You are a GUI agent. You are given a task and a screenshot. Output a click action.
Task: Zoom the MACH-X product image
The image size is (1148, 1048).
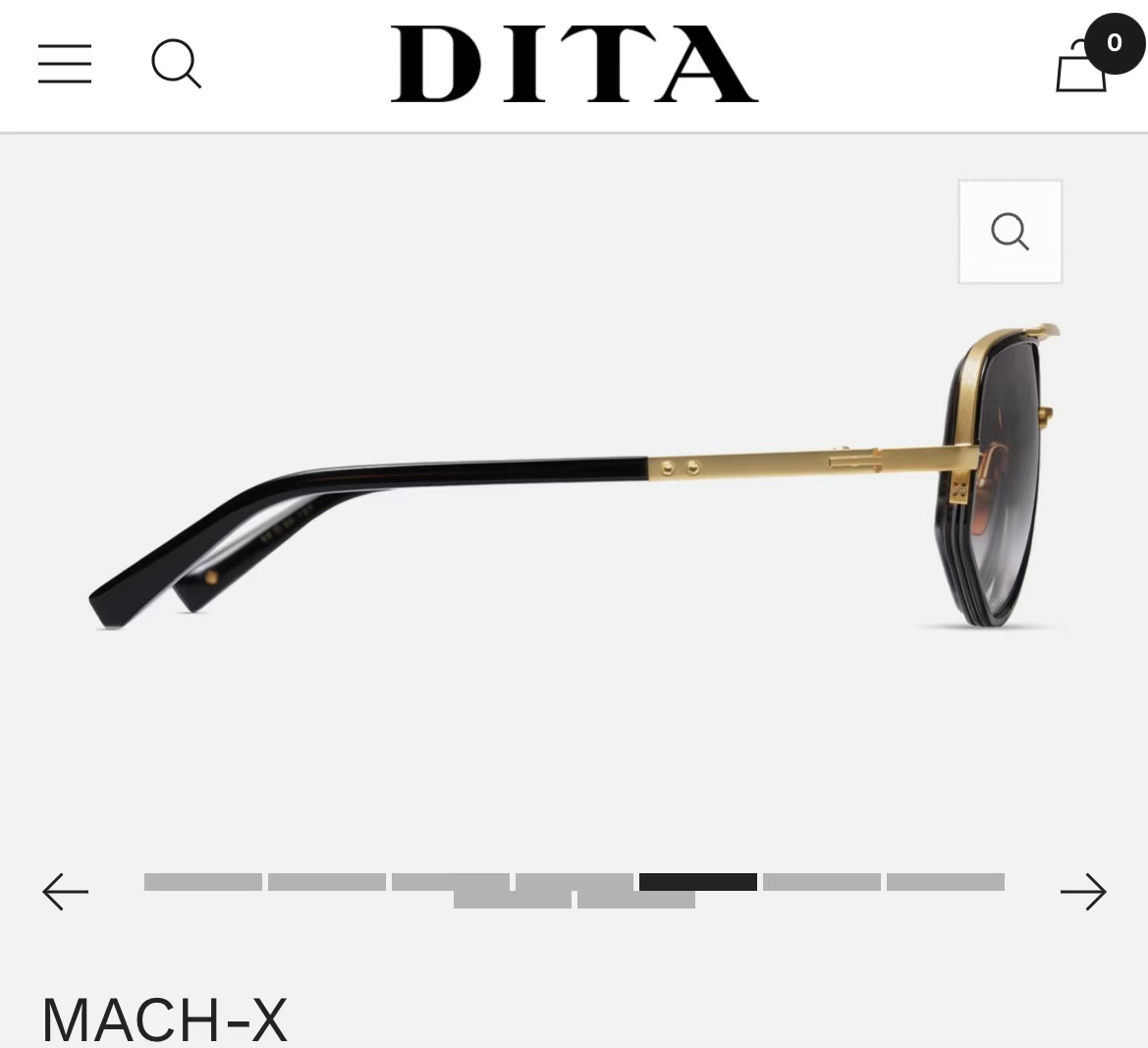tap(1010, 232)
